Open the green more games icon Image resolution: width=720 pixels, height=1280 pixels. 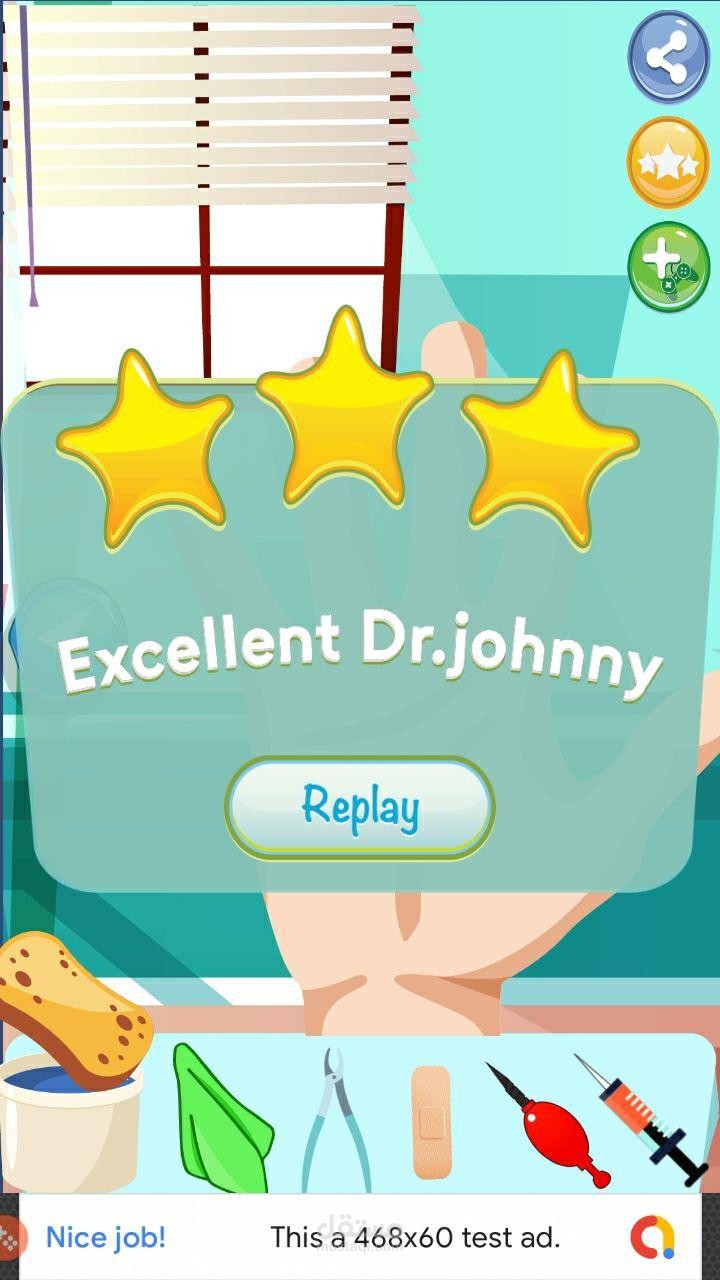[x=668, y=266]
